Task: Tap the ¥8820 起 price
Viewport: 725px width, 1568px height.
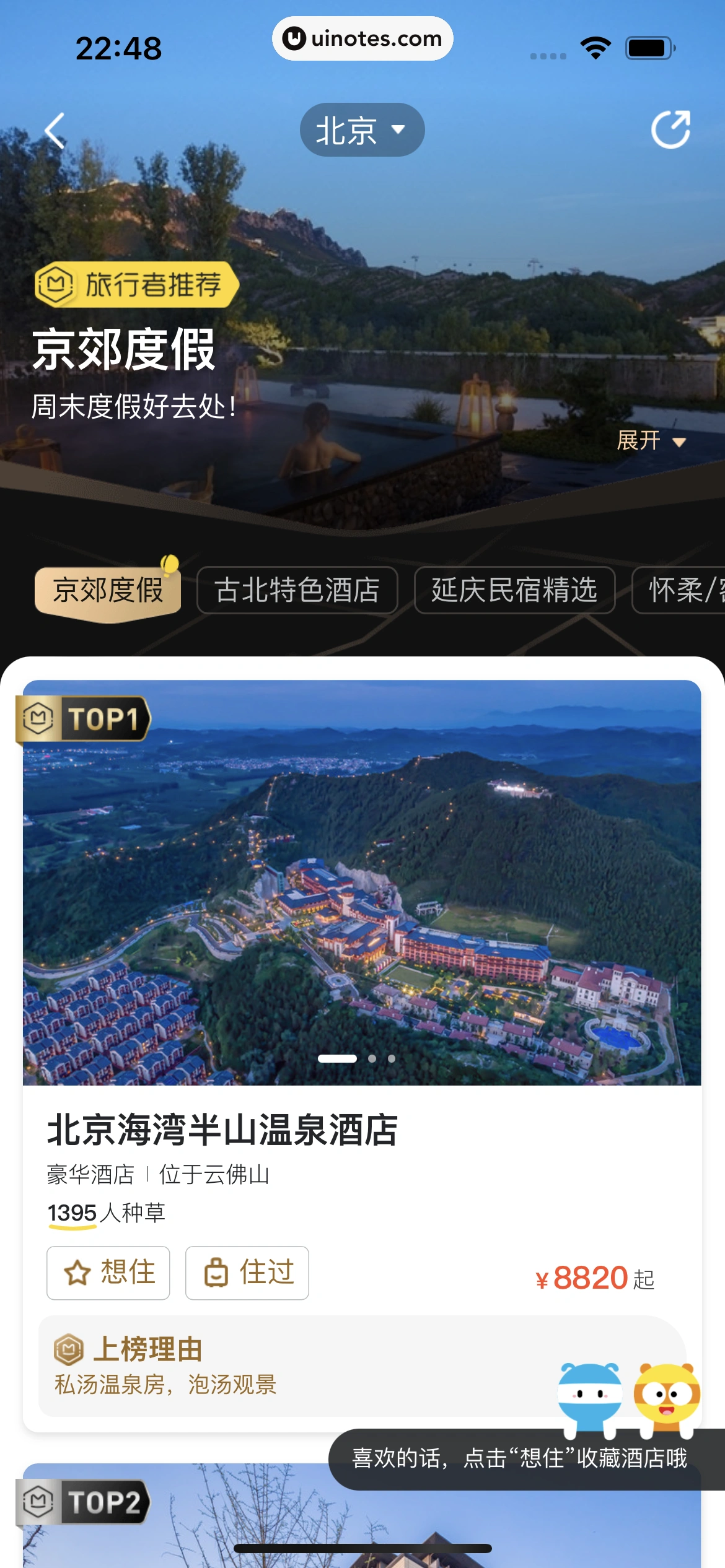Action: [x=595, y=1276]
